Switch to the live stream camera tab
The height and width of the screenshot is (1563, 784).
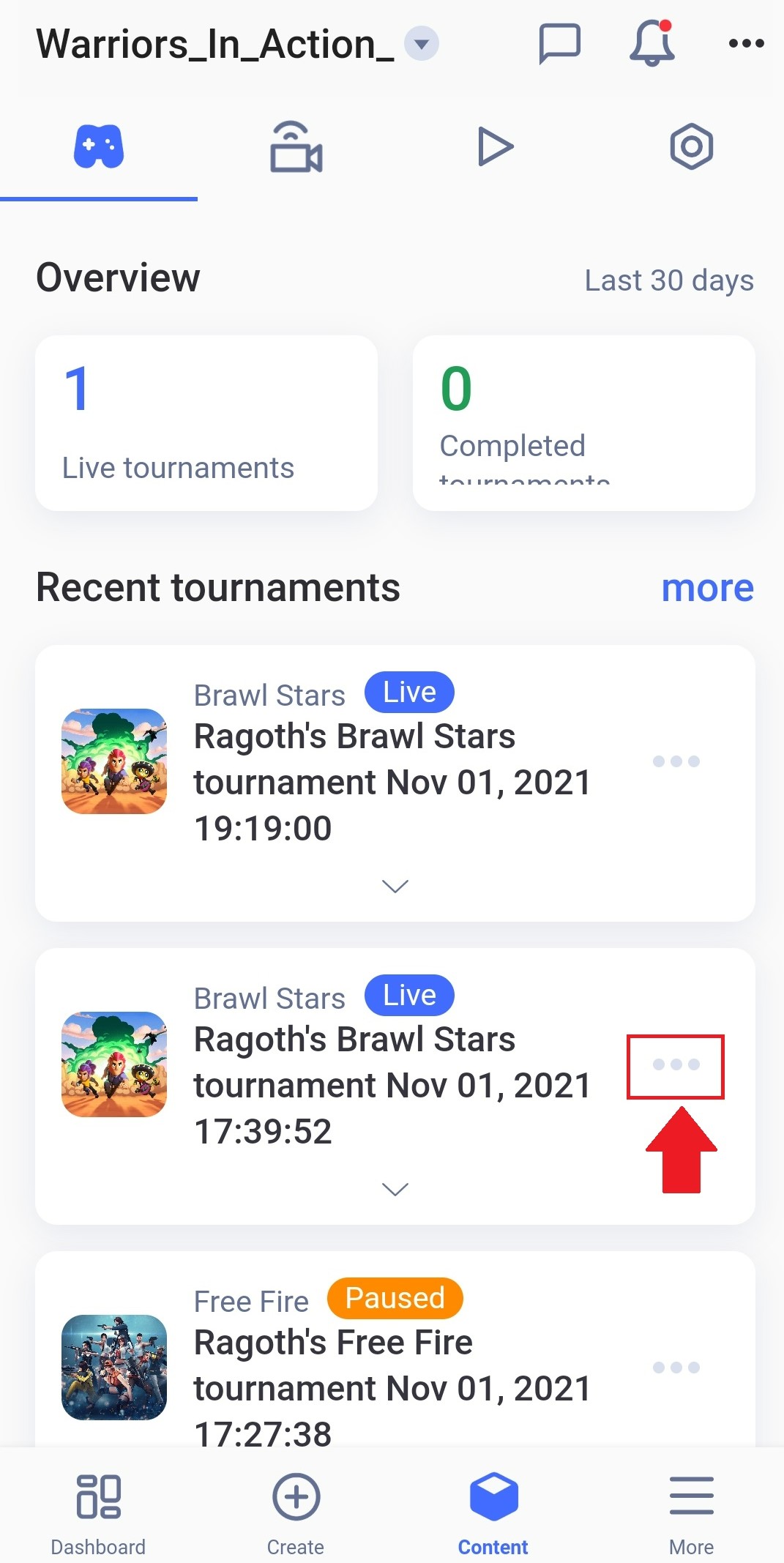point(296,146)
